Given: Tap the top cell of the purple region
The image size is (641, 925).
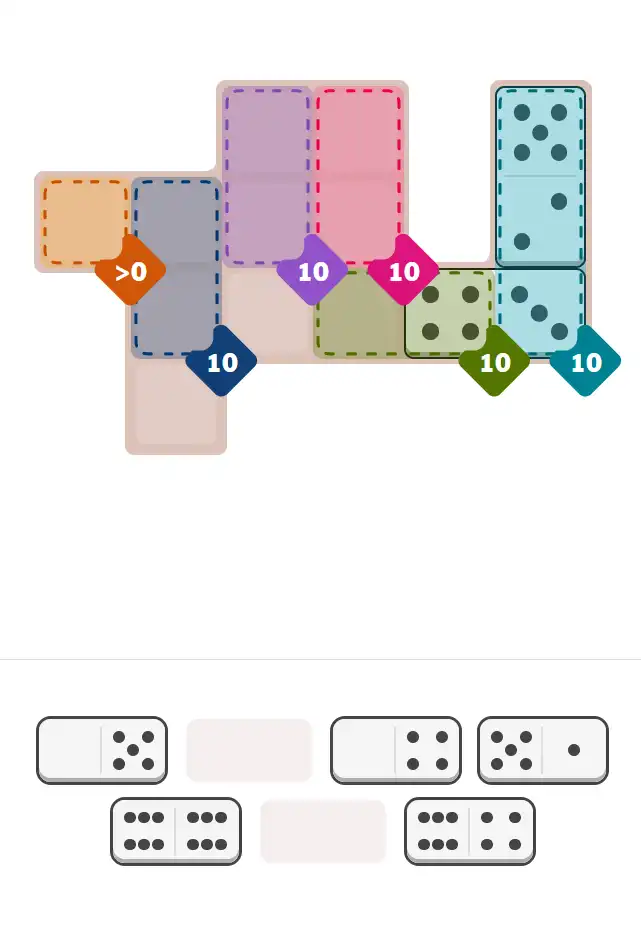Looking at the screenshot, I should pyautogui.click(x=267, y=132).
